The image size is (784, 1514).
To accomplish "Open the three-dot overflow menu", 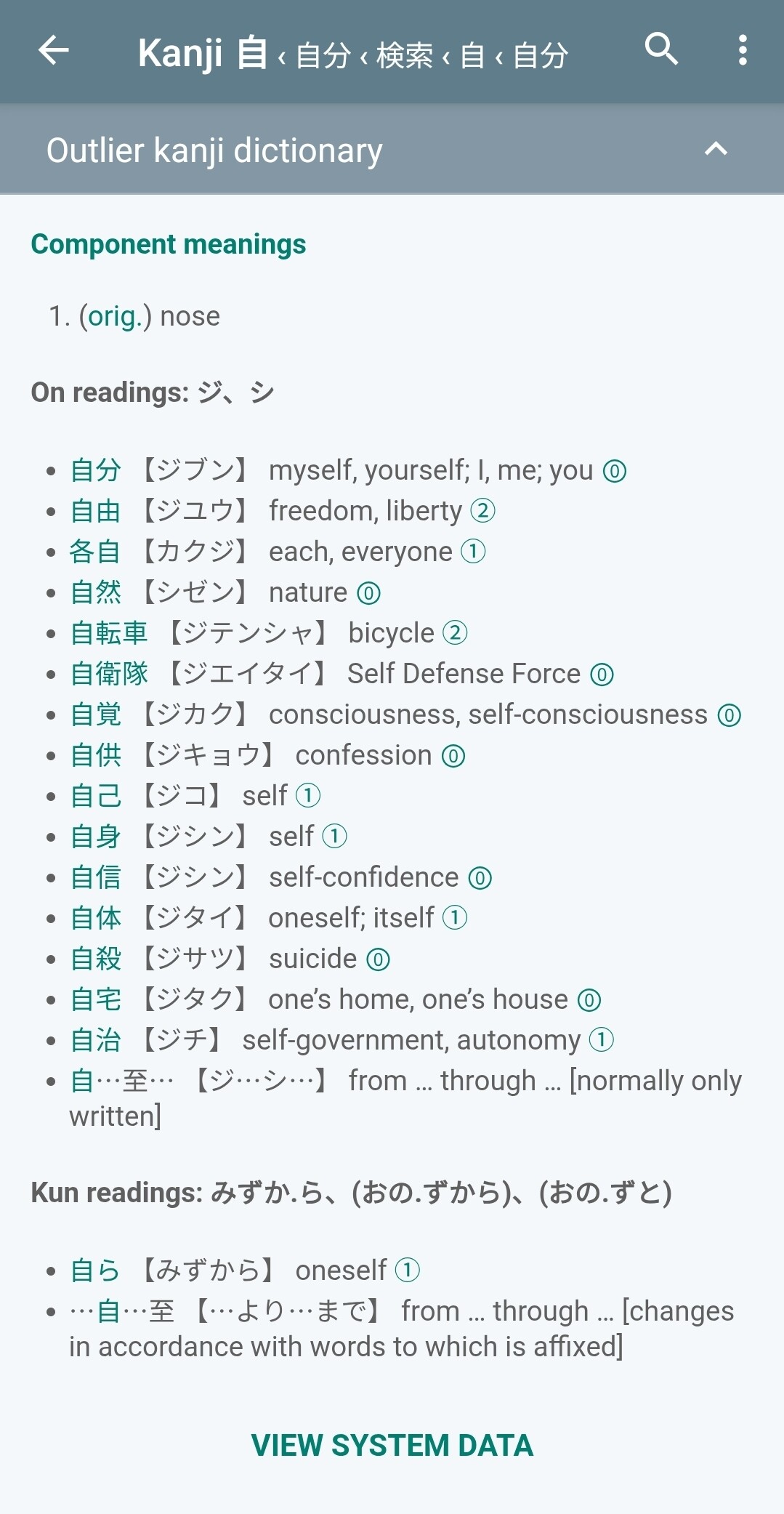I will 742,49.
